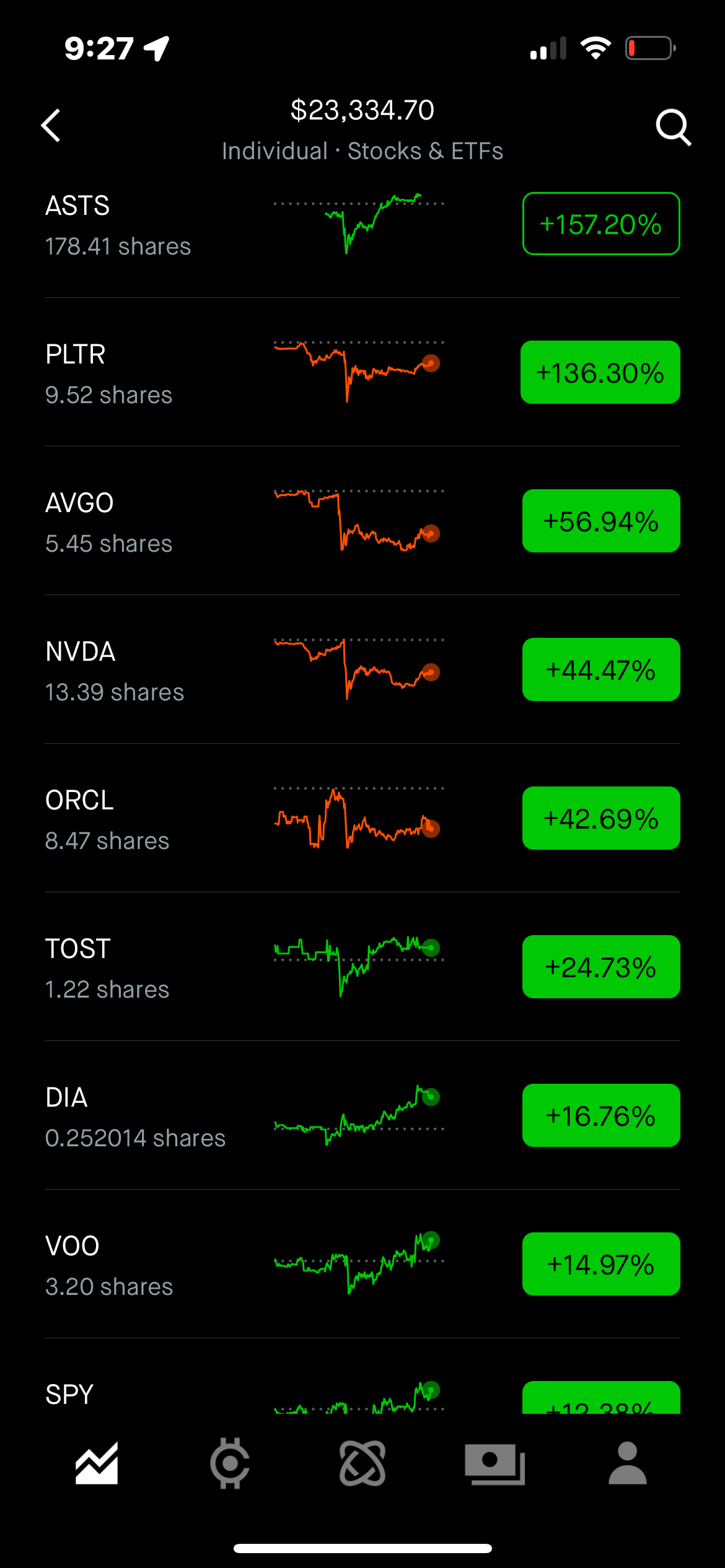Go back using the top-left arrow
Screen dimensions: 725x1568
click(51, 126)
